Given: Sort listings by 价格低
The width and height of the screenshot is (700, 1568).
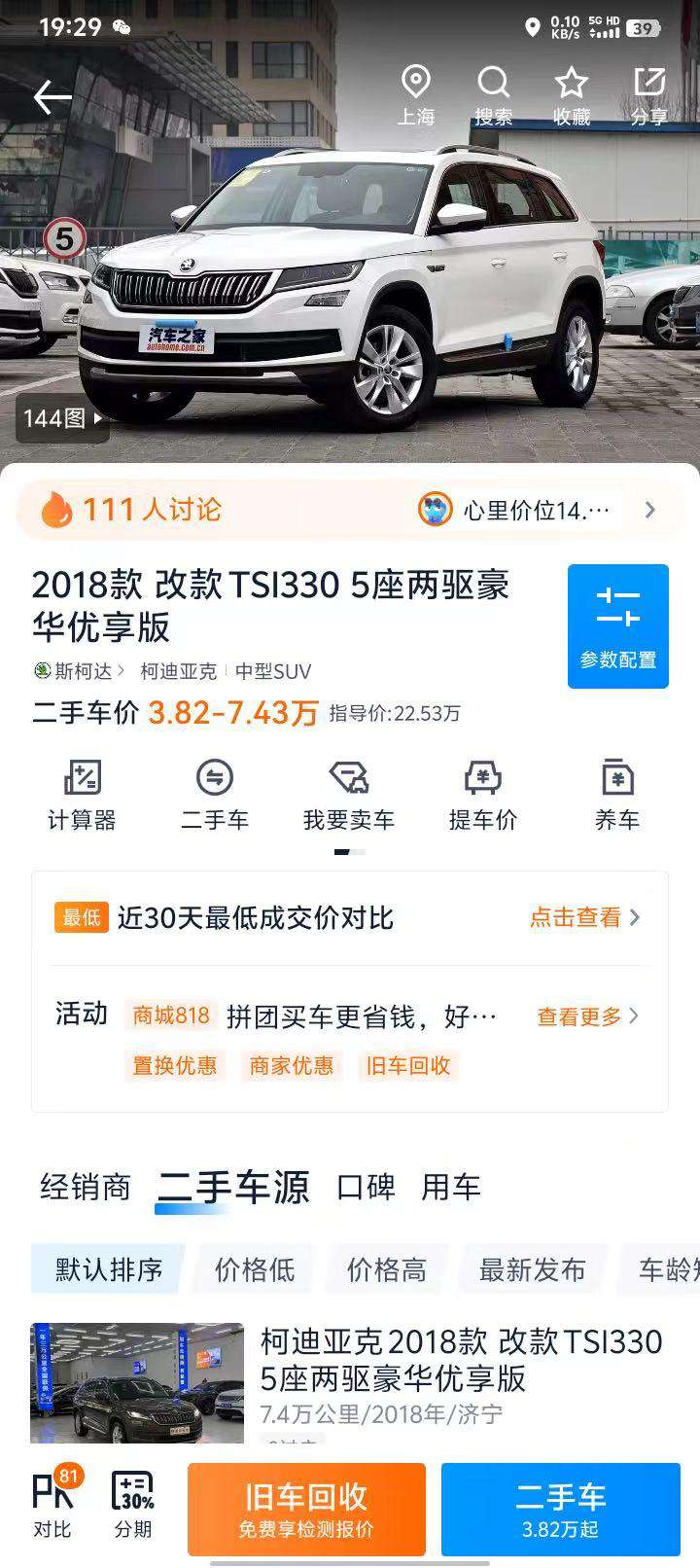Looking at the screenshot, I should (255, 1269).
